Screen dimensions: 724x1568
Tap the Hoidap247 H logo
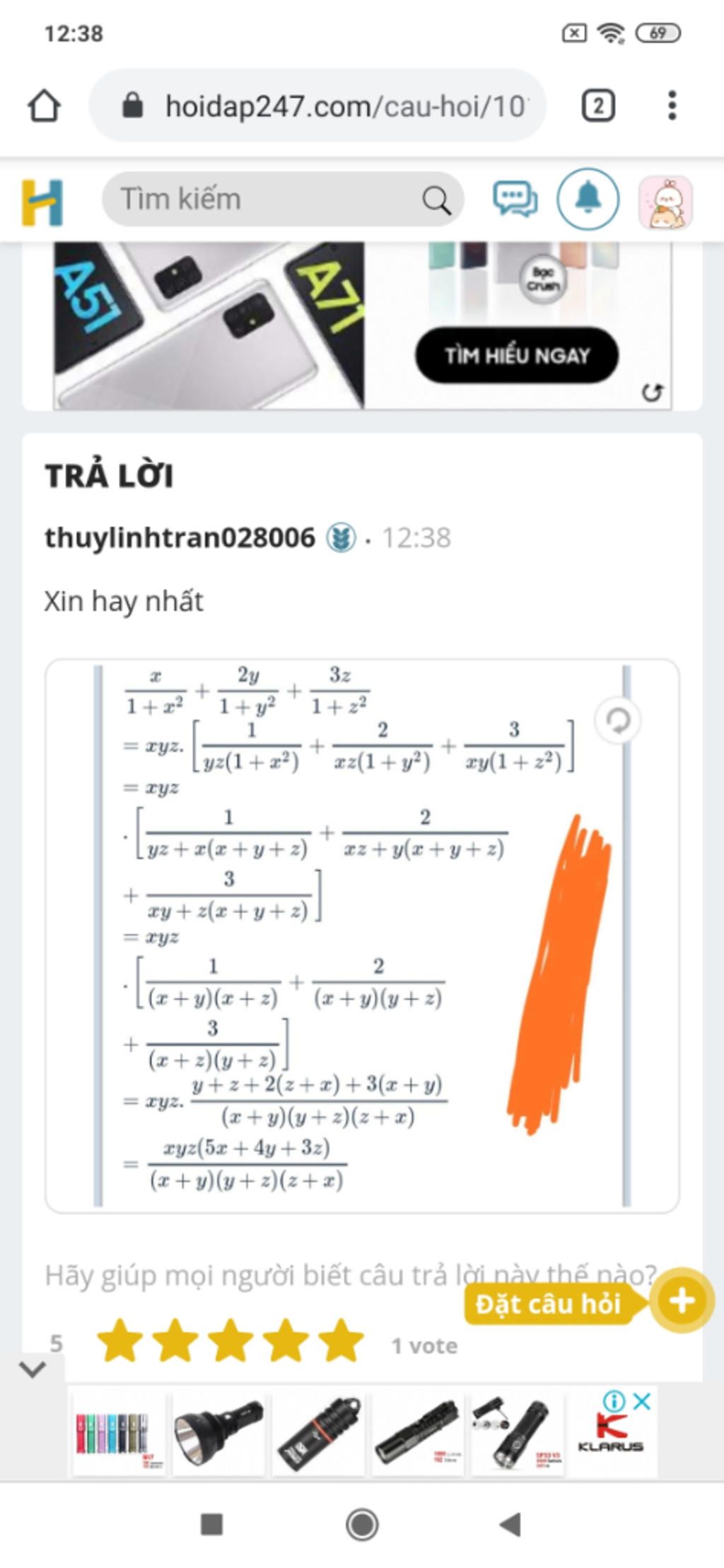(x=42, y=202)
